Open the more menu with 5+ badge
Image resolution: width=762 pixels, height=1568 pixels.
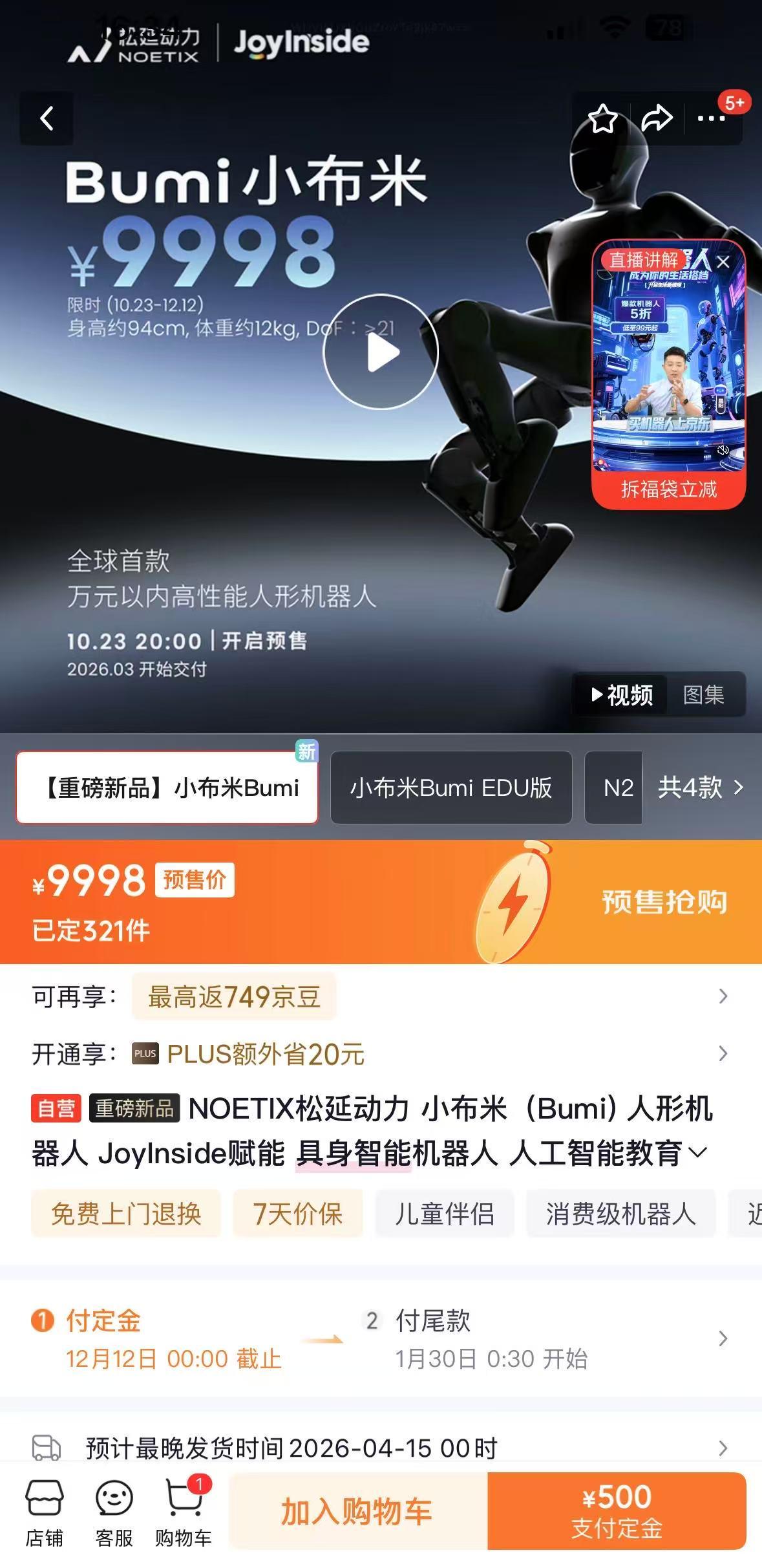pyautogui.click(x=711, y=118)
